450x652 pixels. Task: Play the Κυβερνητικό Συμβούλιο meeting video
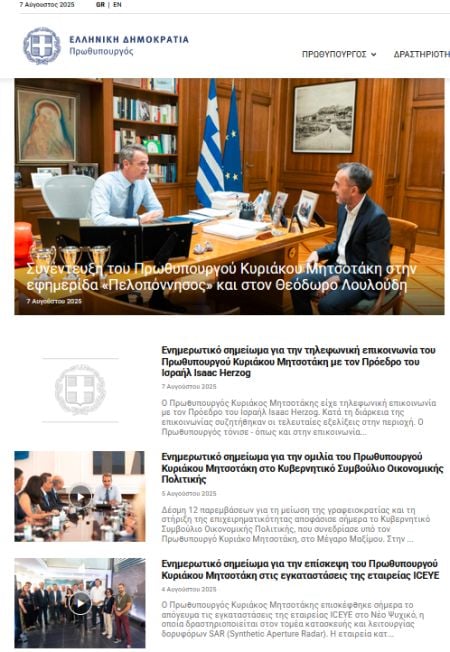80,496
